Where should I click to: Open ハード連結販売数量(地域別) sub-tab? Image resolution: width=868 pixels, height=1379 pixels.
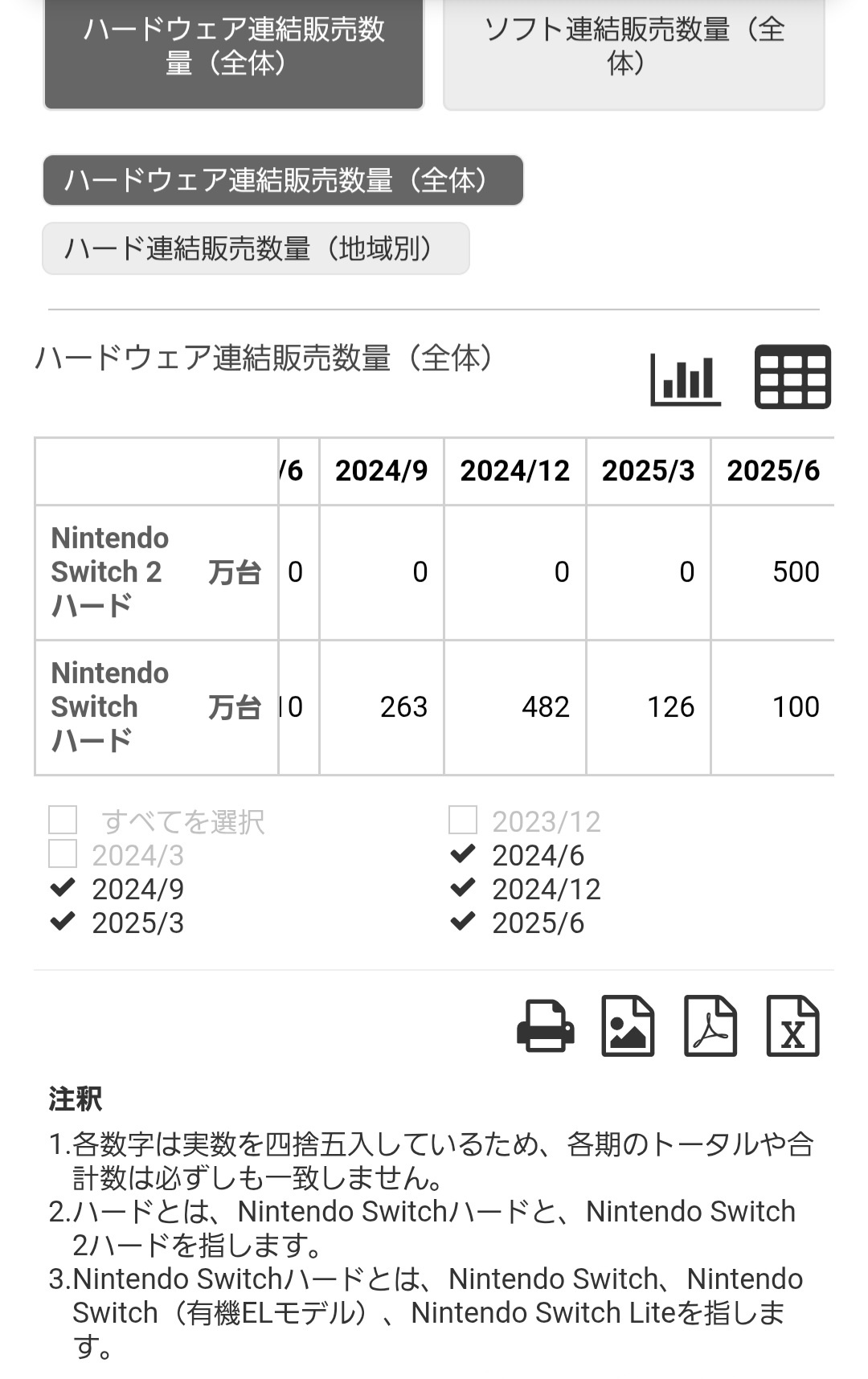click(x=256, y=249)
